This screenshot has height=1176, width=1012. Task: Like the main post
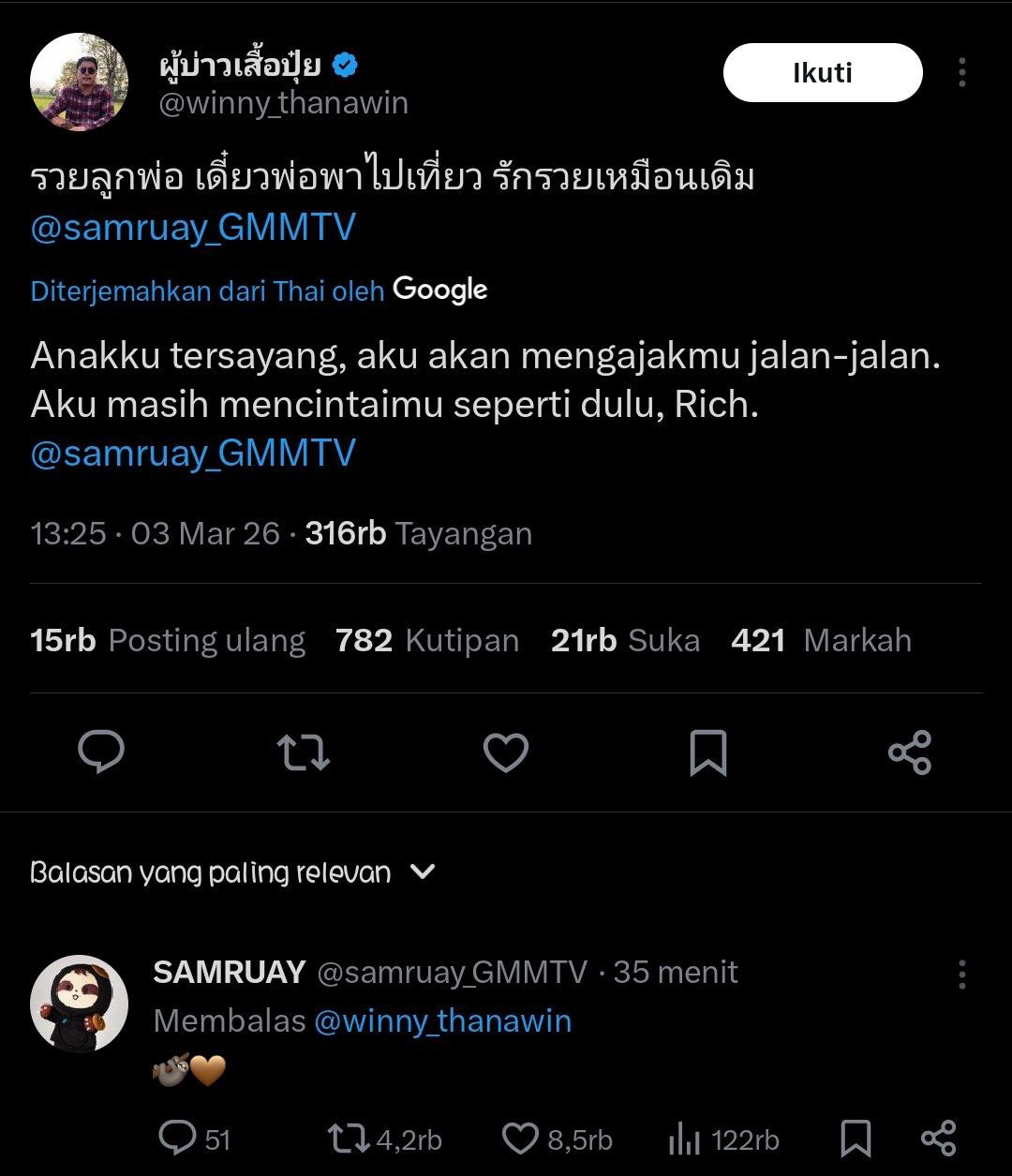coord(506,752)
